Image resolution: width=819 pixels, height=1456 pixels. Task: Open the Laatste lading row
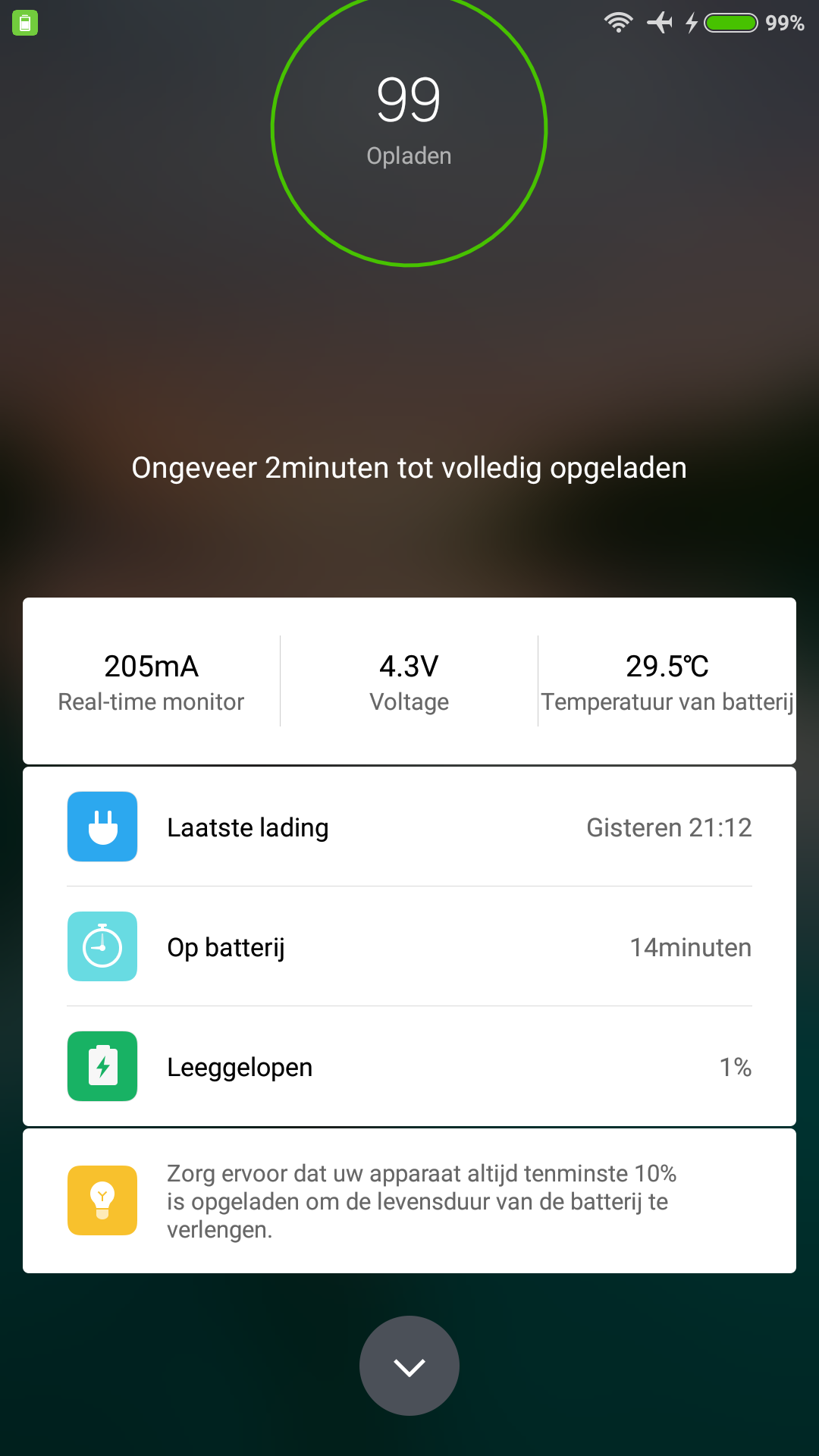[409, 827]
